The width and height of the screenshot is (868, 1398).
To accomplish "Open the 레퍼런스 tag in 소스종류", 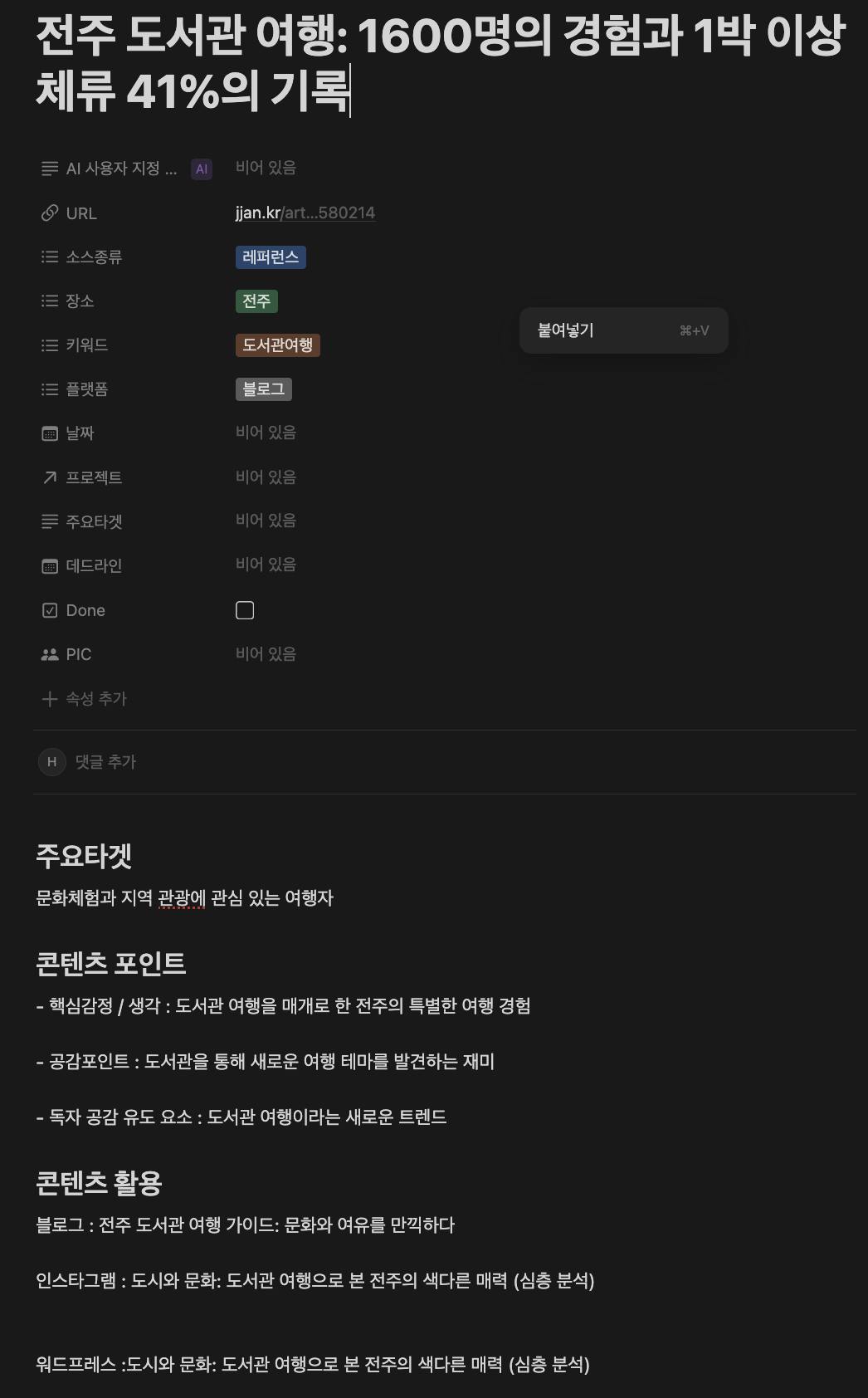I will pyautogui.click(x=271, y=257).
